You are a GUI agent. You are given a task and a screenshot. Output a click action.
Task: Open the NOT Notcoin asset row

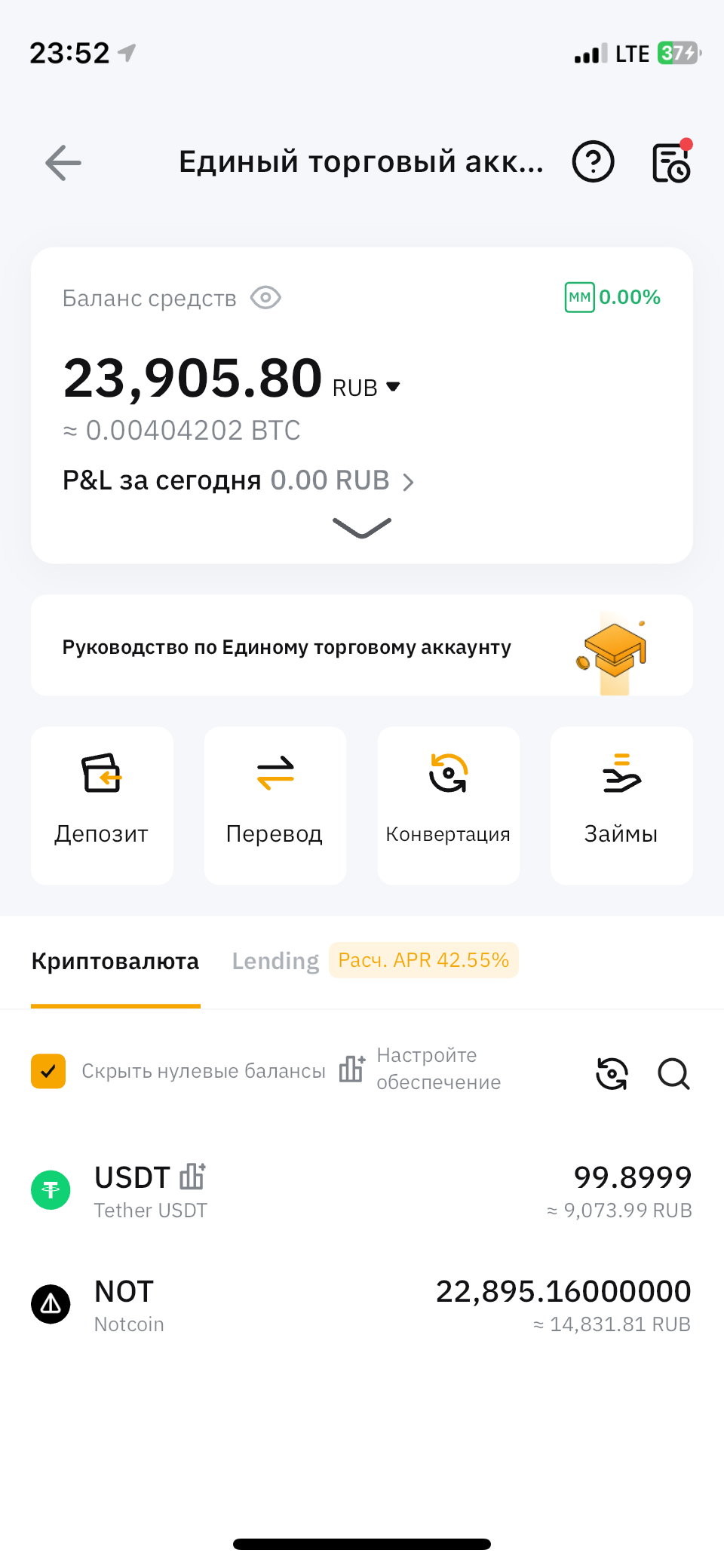pyautogui.click(x=362, y=1306)
